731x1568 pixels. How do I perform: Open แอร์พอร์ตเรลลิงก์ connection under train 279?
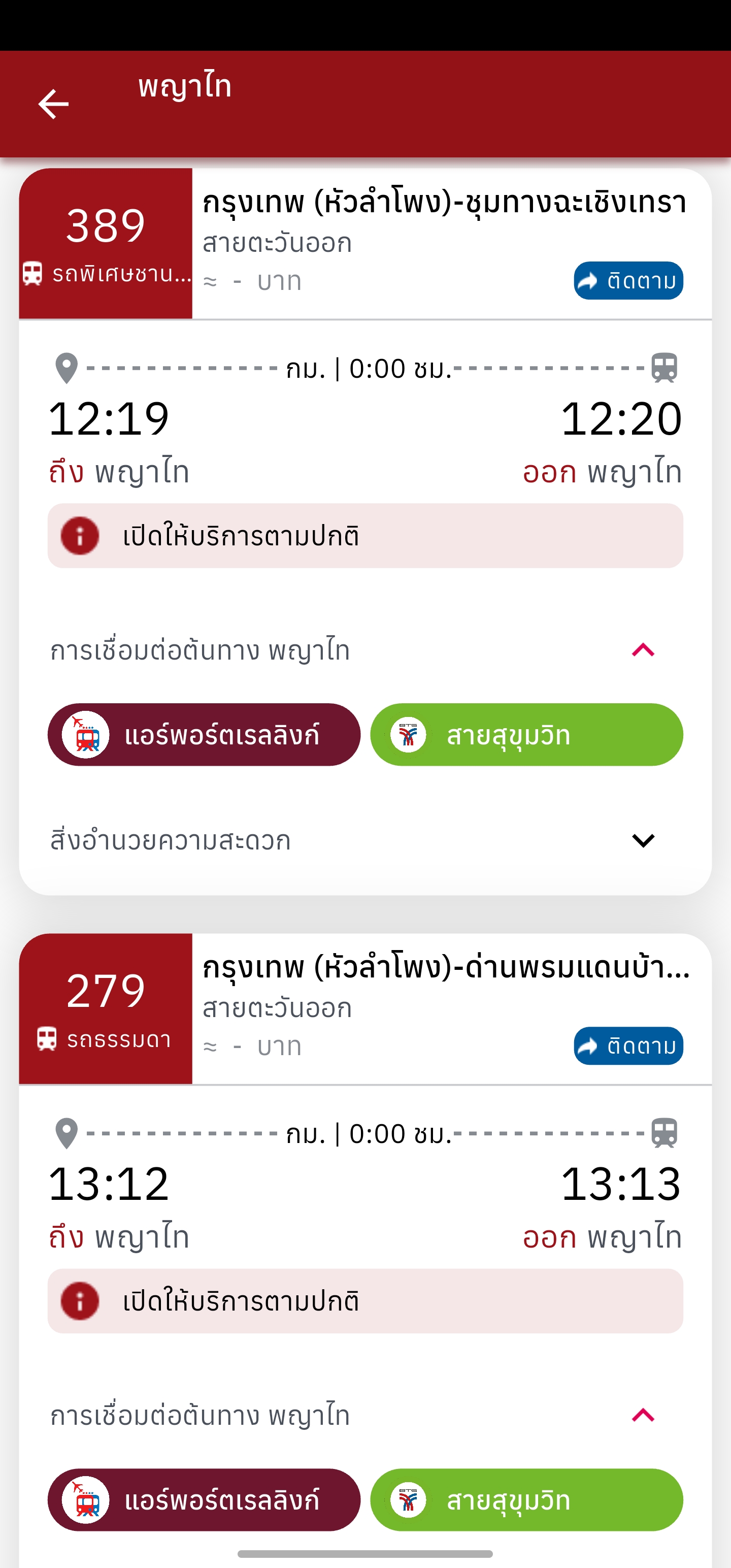[x=204, y=1500]
